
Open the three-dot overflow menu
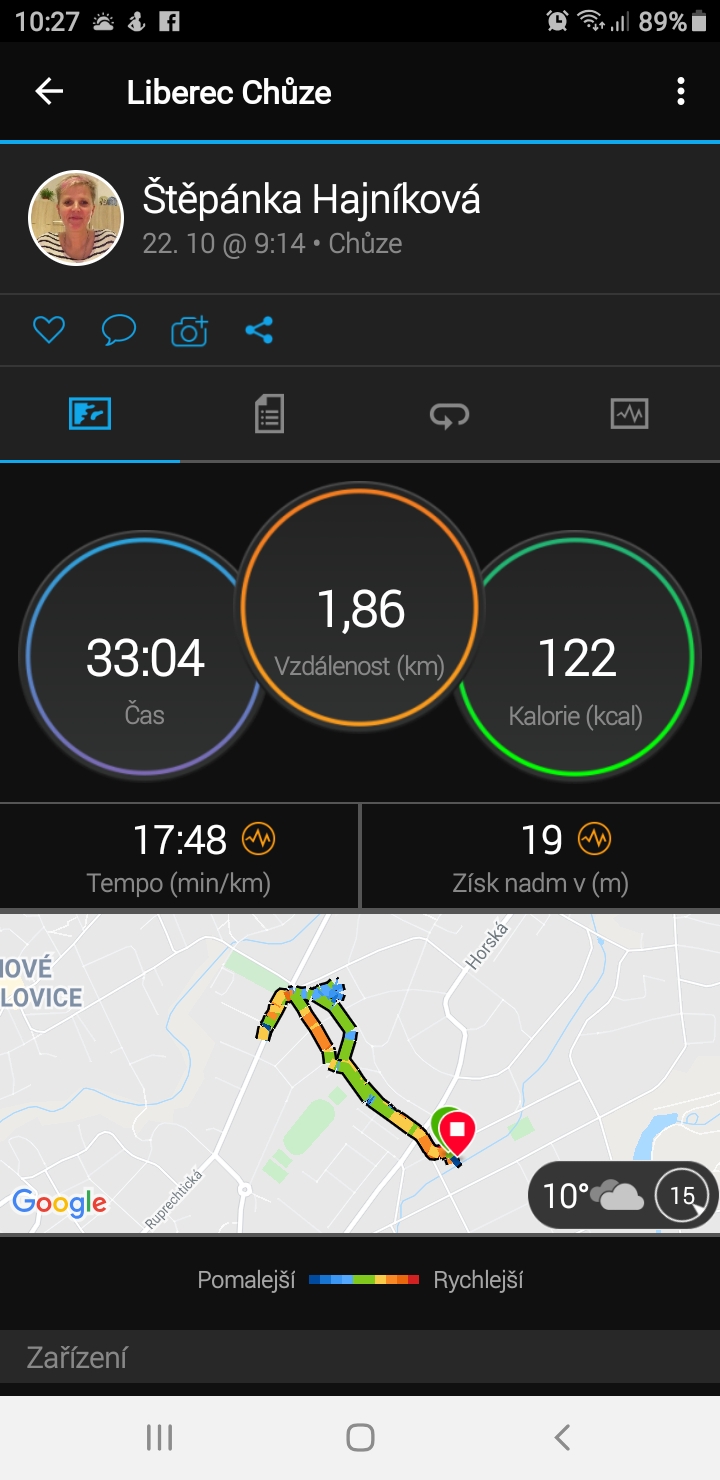681,92
